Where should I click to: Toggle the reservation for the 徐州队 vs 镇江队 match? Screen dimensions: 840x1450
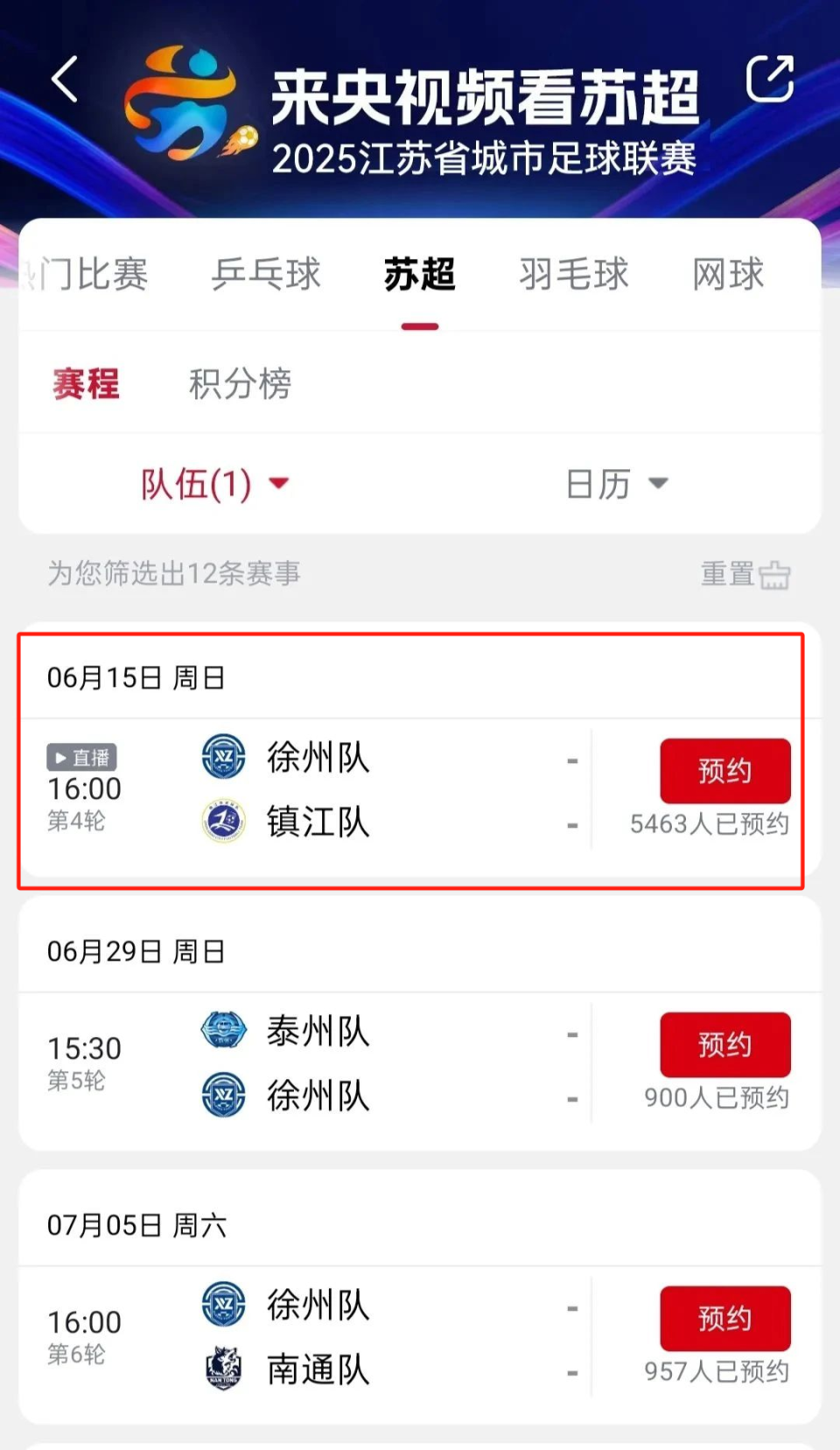(725, 771)
